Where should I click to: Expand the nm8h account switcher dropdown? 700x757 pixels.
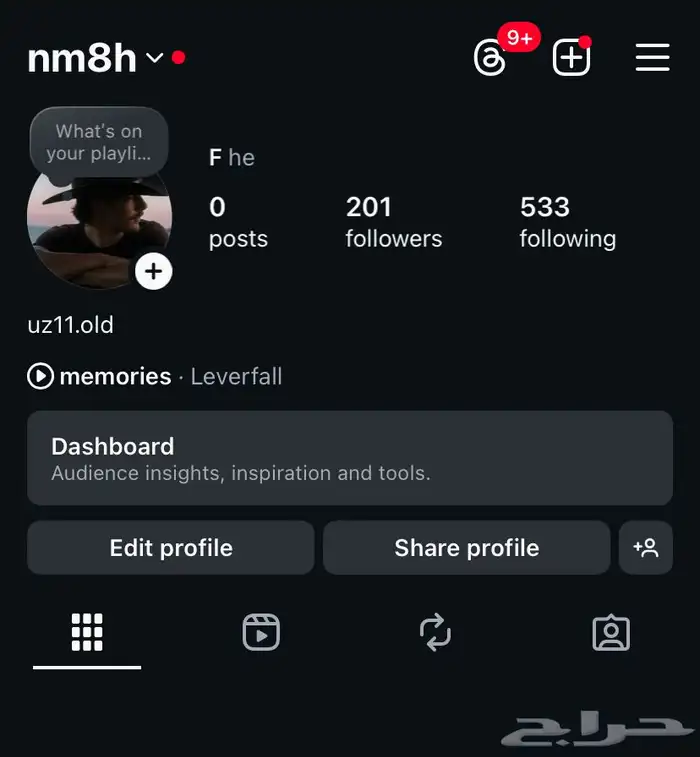point(154,59)
